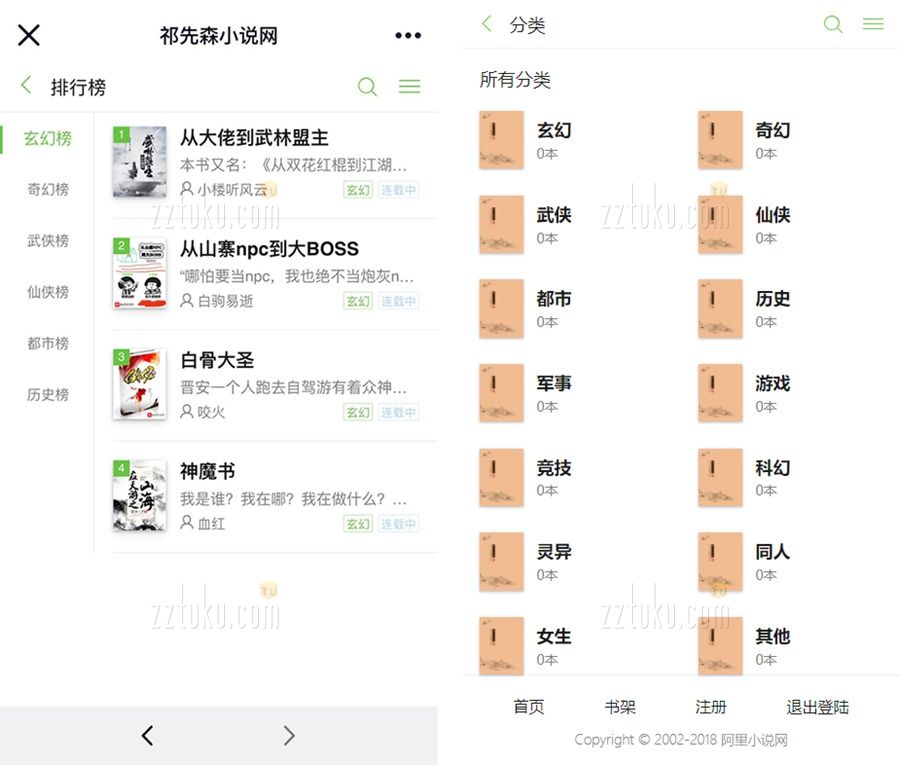This screenshot has height=765, width=900.
Task: Open search on the 排行榜 page
Action: tap(367, 87)
